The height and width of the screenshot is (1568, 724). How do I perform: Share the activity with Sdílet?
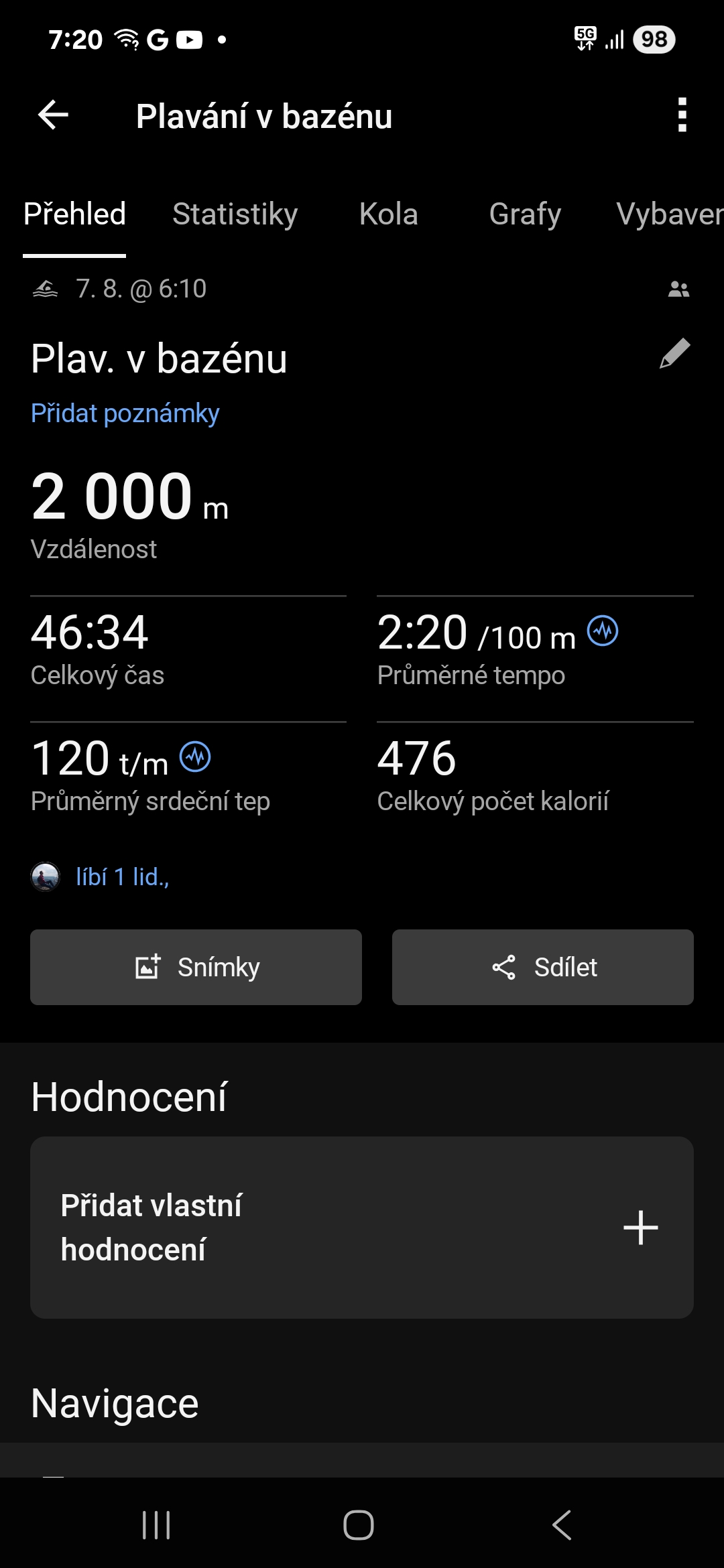point(542,967)
